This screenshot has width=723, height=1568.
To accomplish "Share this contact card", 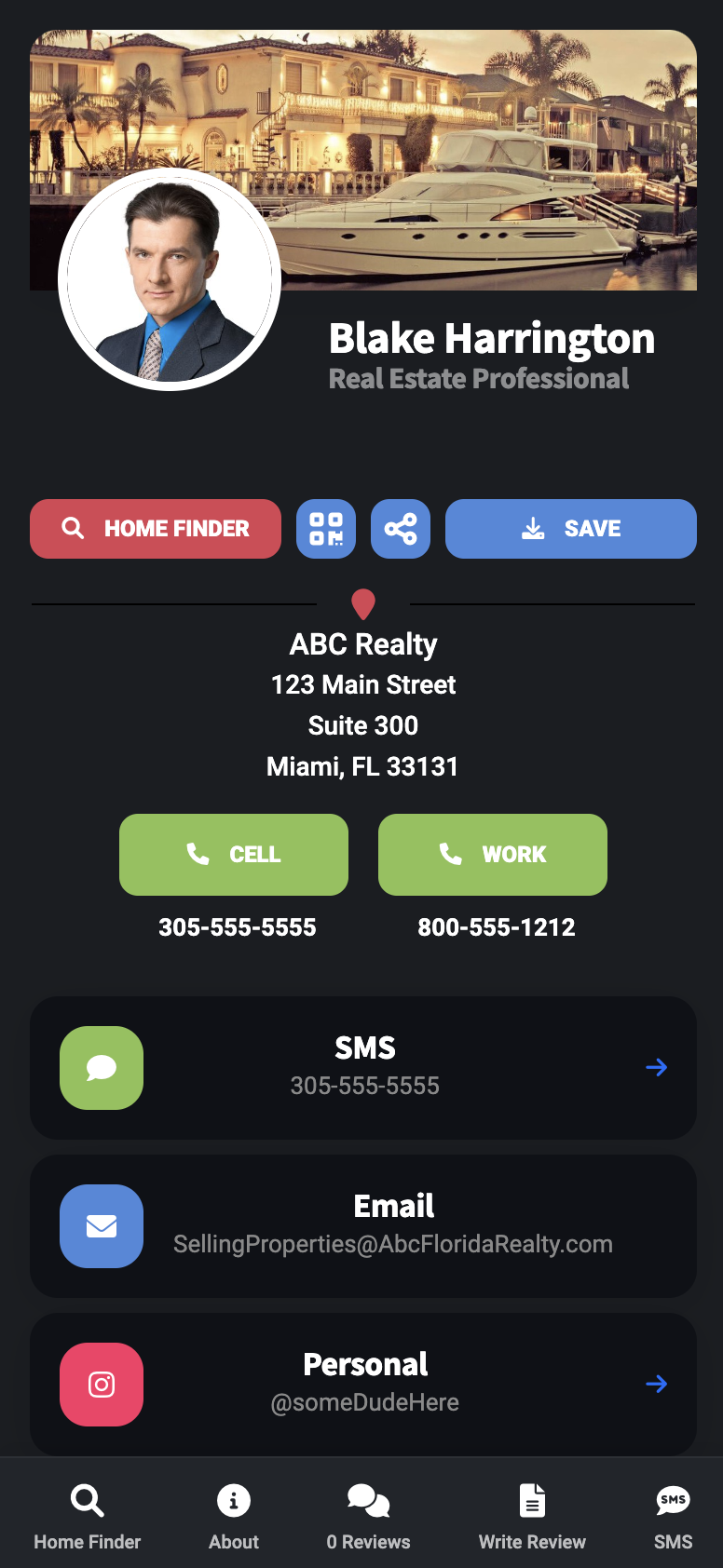I will [x=401, y=529].
